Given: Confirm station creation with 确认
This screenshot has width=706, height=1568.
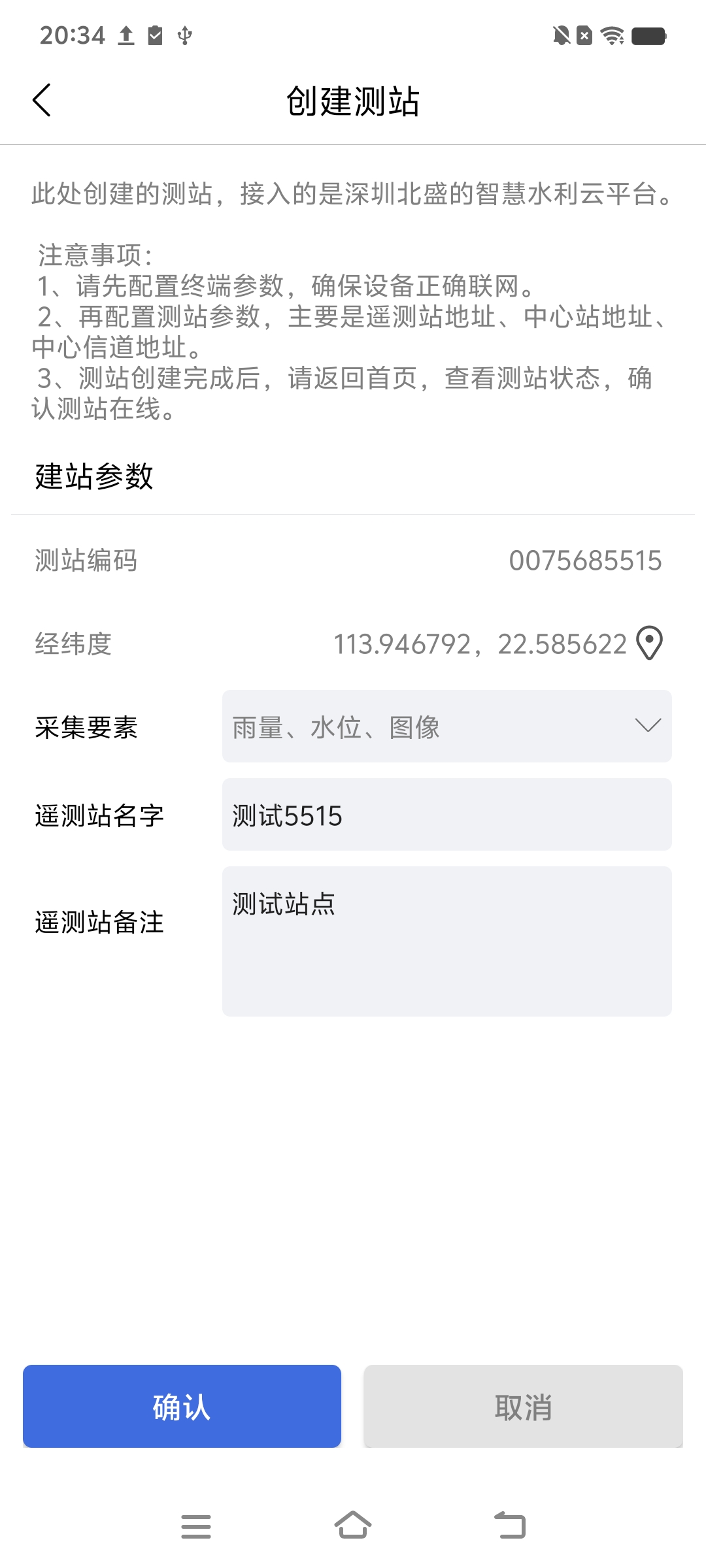Looking at the screenshot, I should click(x=182, y=1406).
